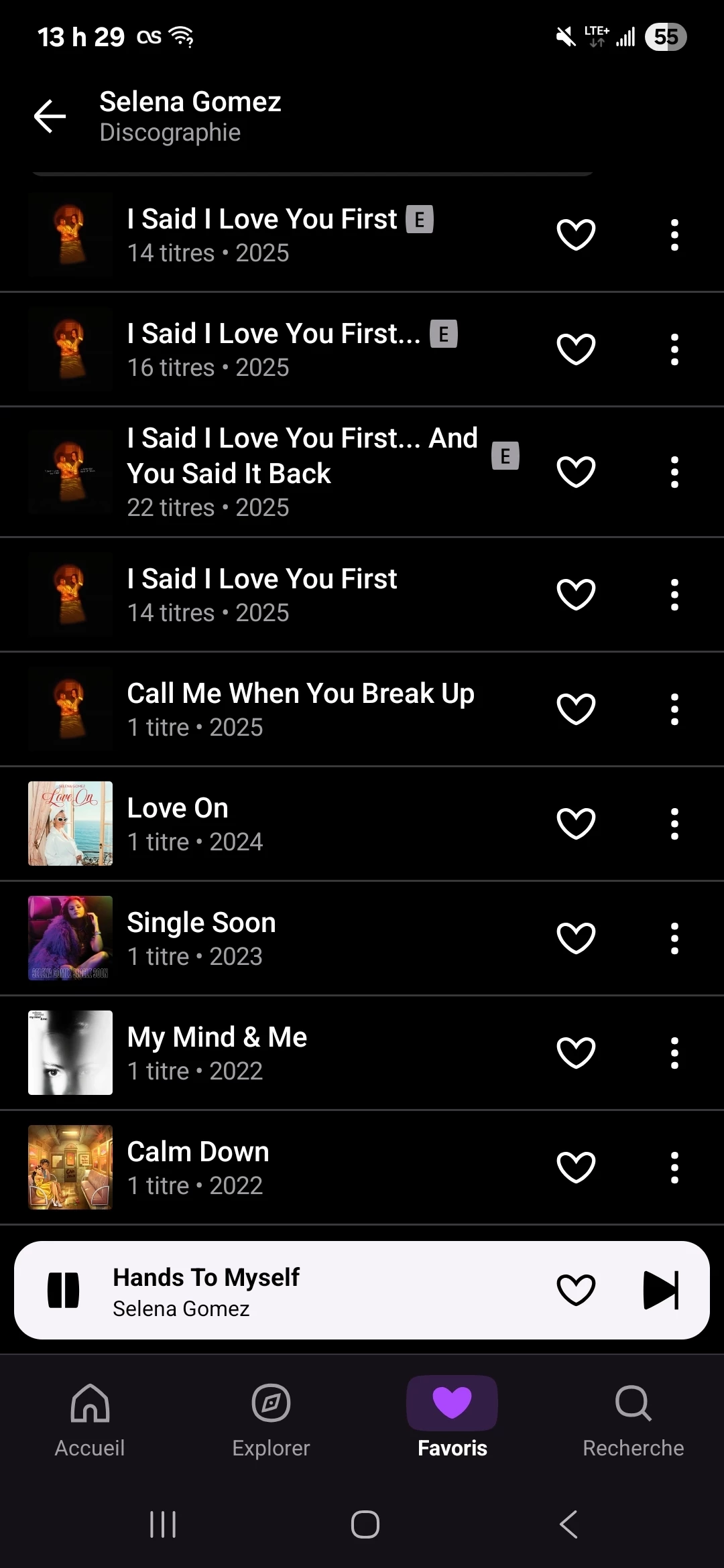Open options for My Mind & Me

[674, 1053]
